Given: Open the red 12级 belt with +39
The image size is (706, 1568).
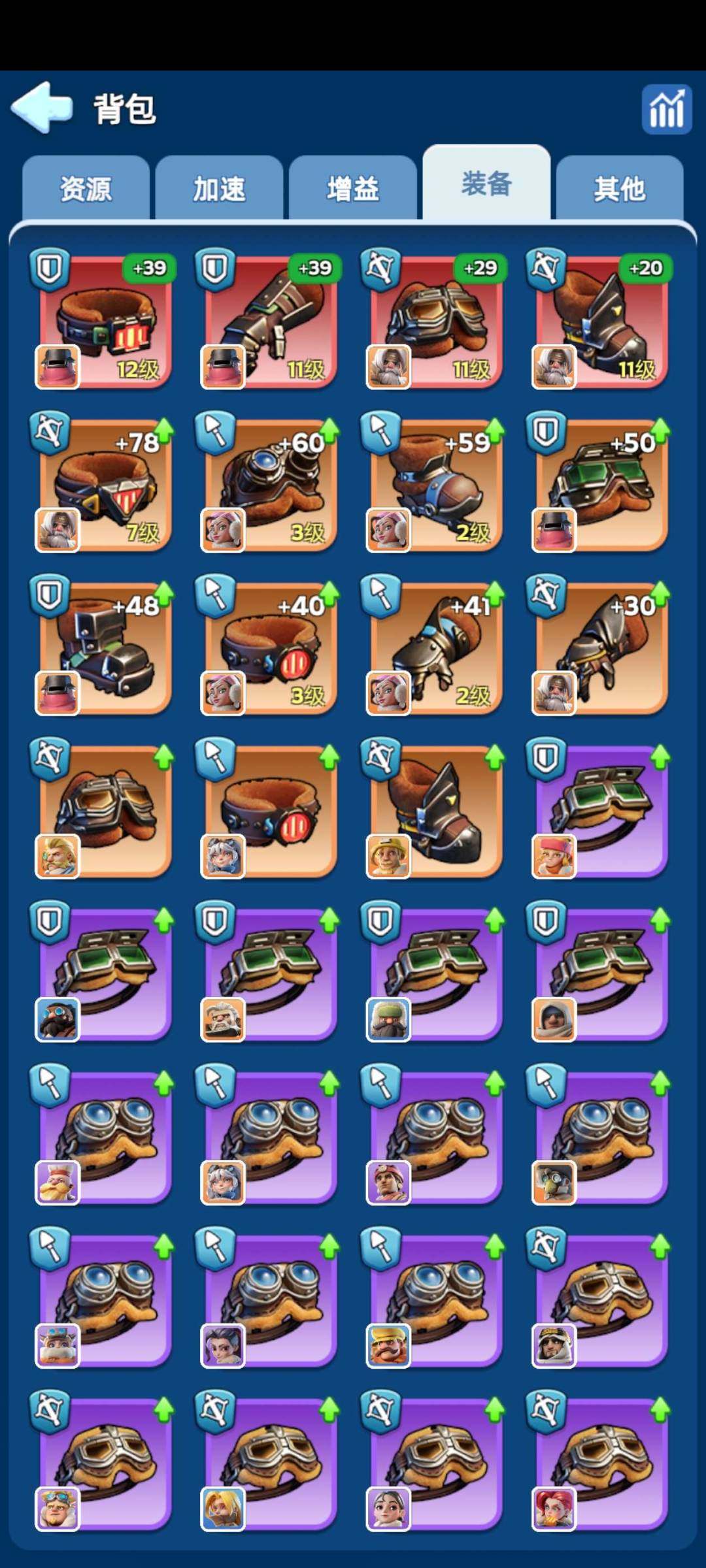Looking at the screenshot, I should [x=105, y=321].
